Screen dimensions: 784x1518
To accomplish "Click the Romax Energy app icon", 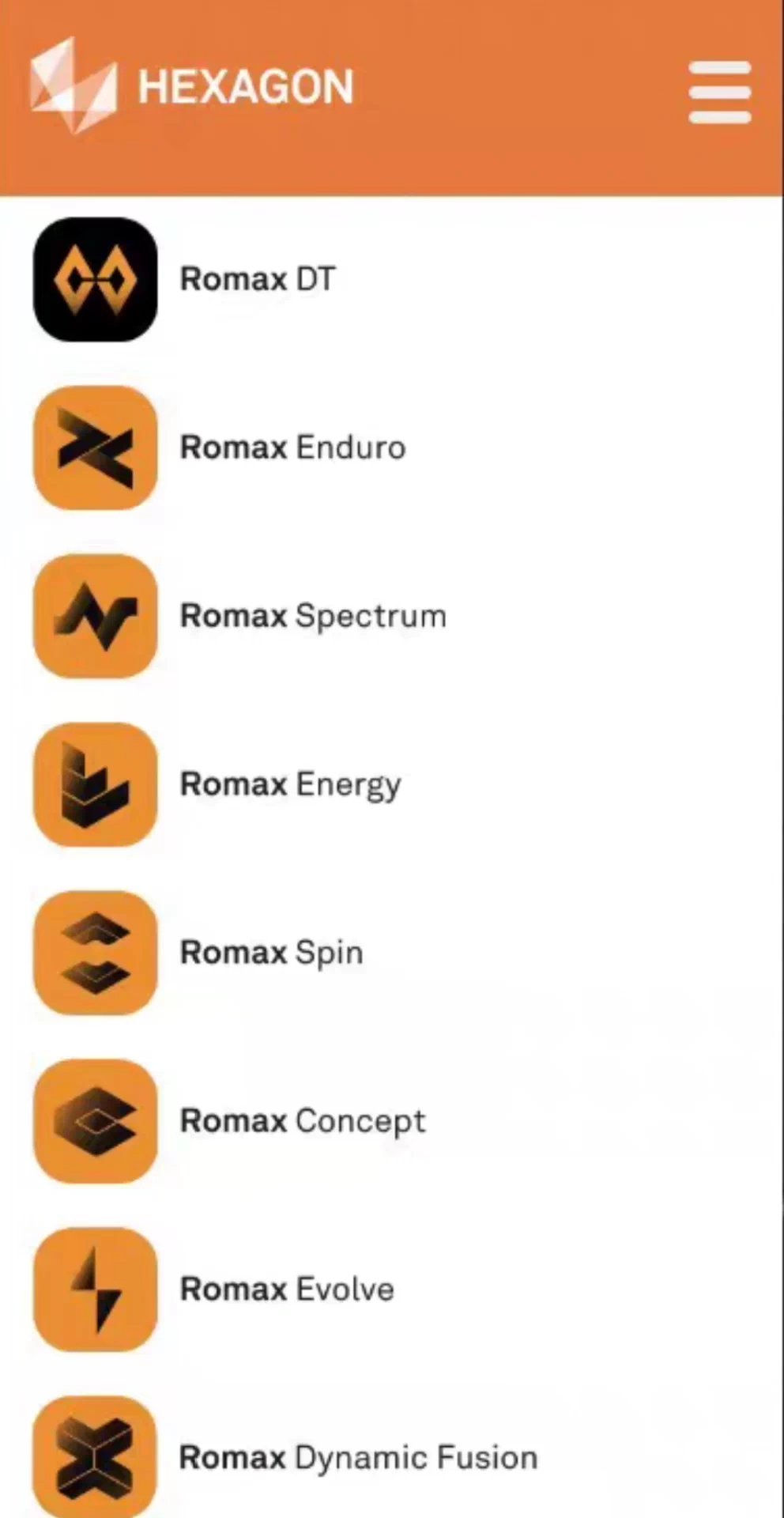I will coord(95,784).
